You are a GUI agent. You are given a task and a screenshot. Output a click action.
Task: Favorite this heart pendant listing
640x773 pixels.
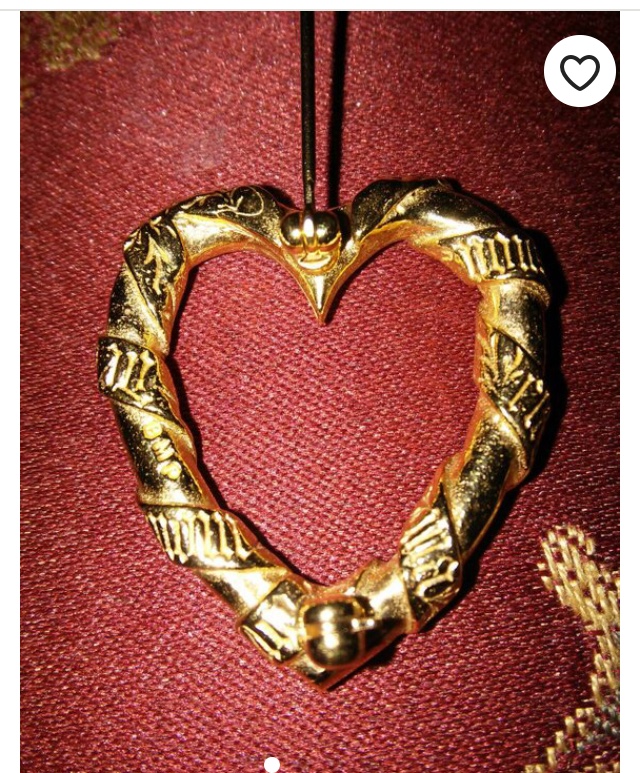click(x=579, y=72)
